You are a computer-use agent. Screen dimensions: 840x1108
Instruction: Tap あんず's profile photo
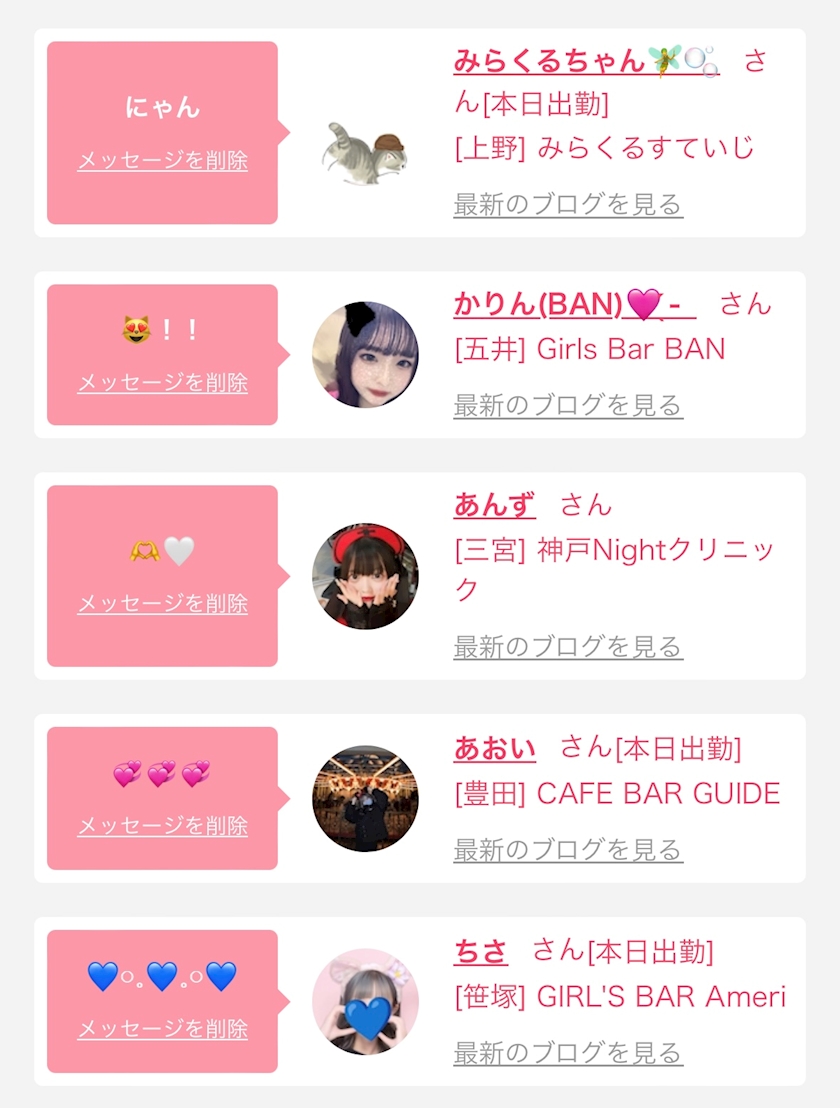coord(365,576)
